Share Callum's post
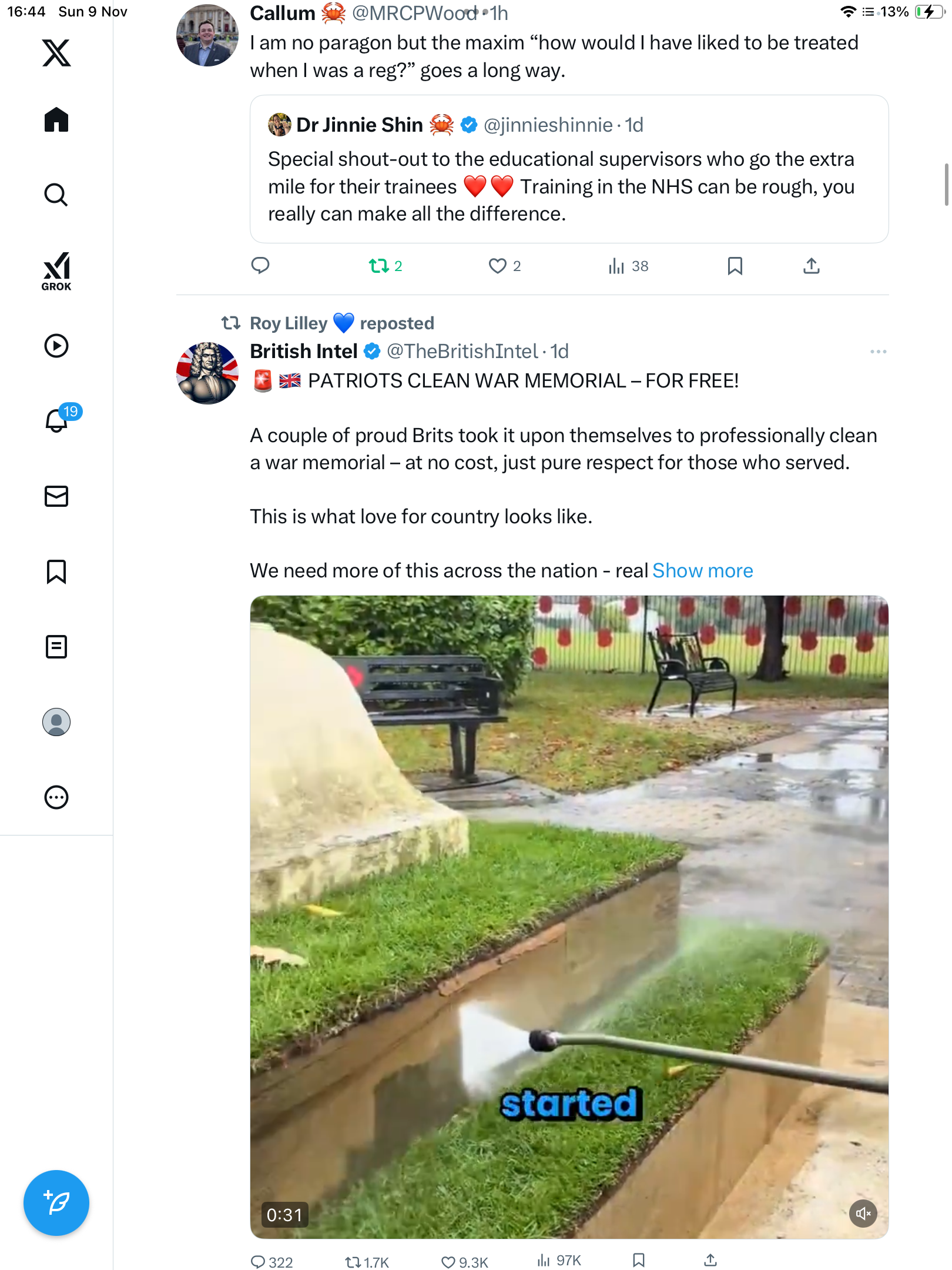The image size is (952, 1270). pyautogui.click(x=811, y=266)
